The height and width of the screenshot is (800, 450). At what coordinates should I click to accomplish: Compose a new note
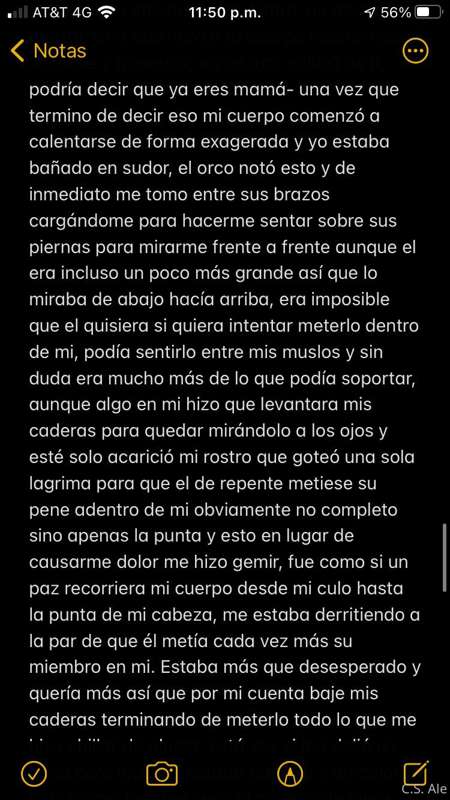click(416, 773)
